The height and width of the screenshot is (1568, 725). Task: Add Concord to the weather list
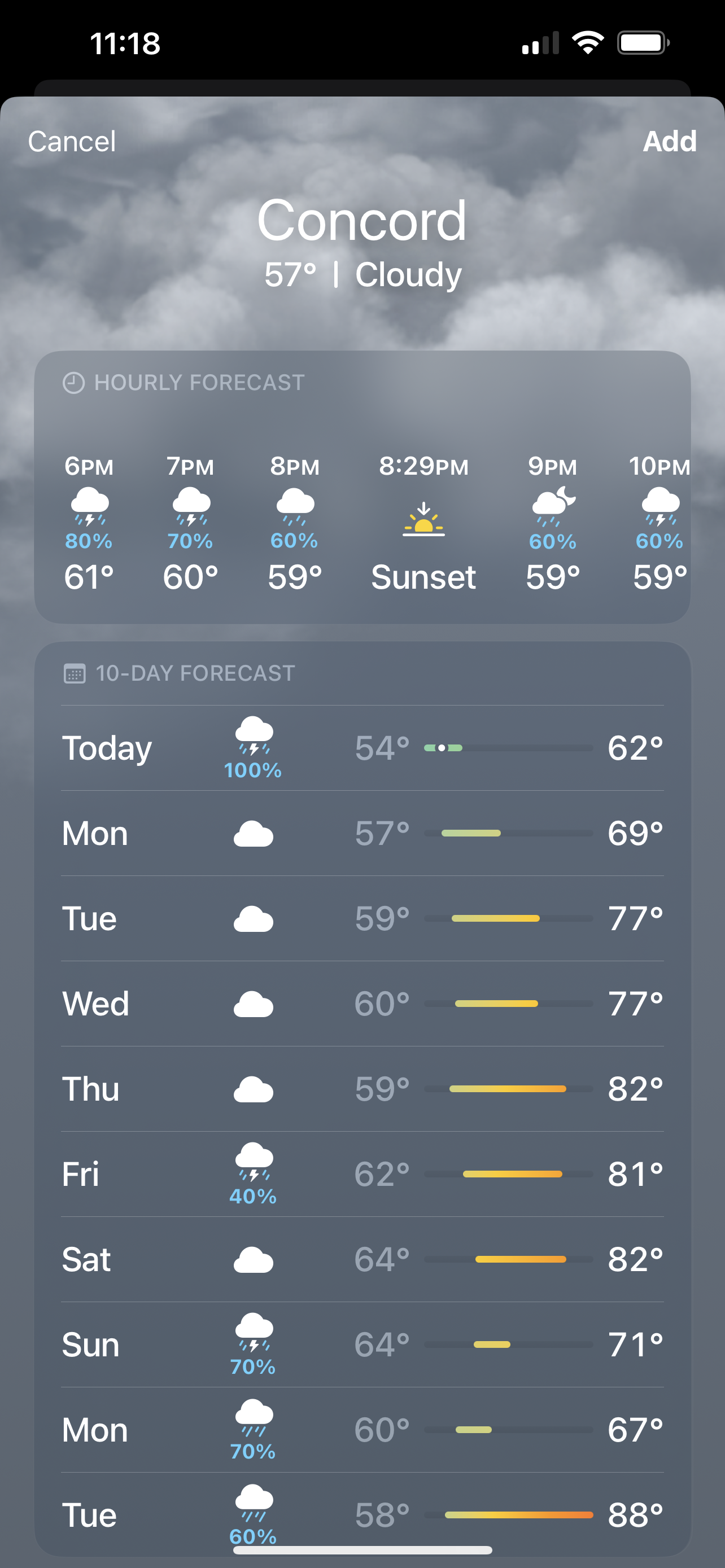(x=669, y=141)
